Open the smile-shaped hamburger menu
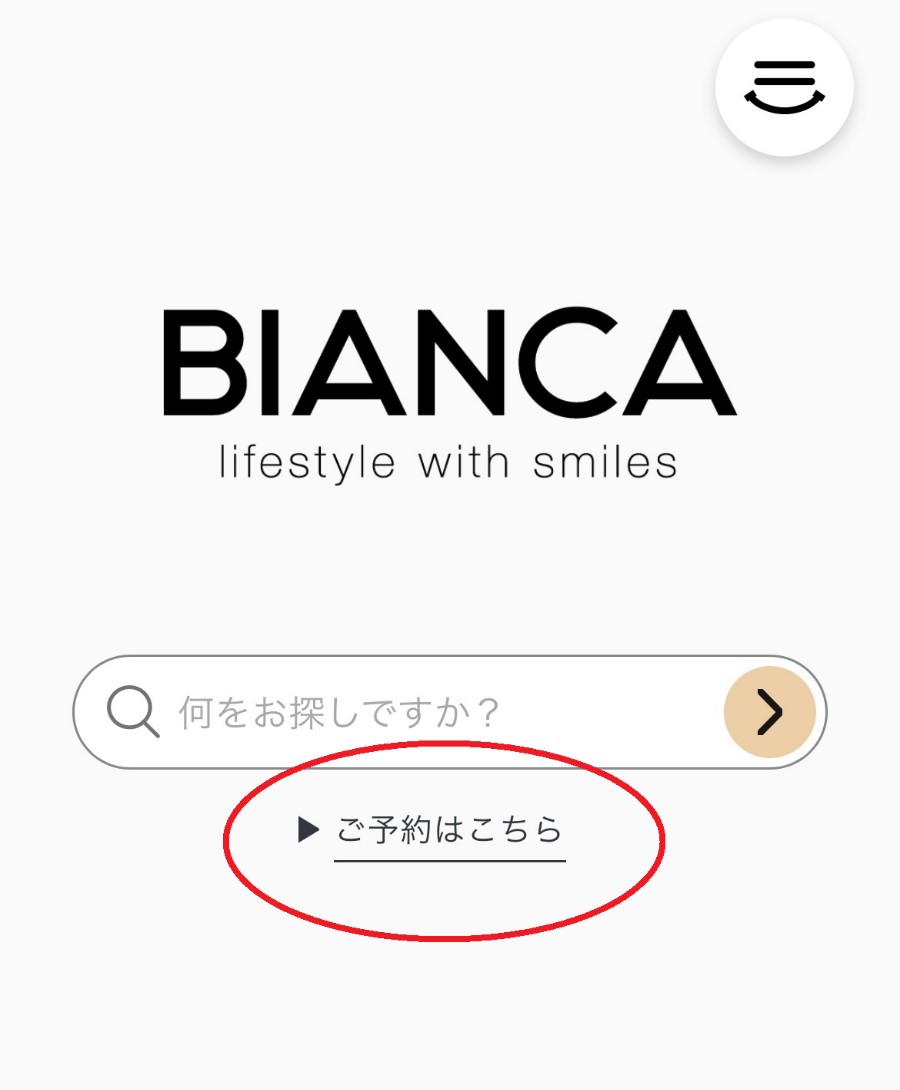900x1090 pixels. (784, 87)
